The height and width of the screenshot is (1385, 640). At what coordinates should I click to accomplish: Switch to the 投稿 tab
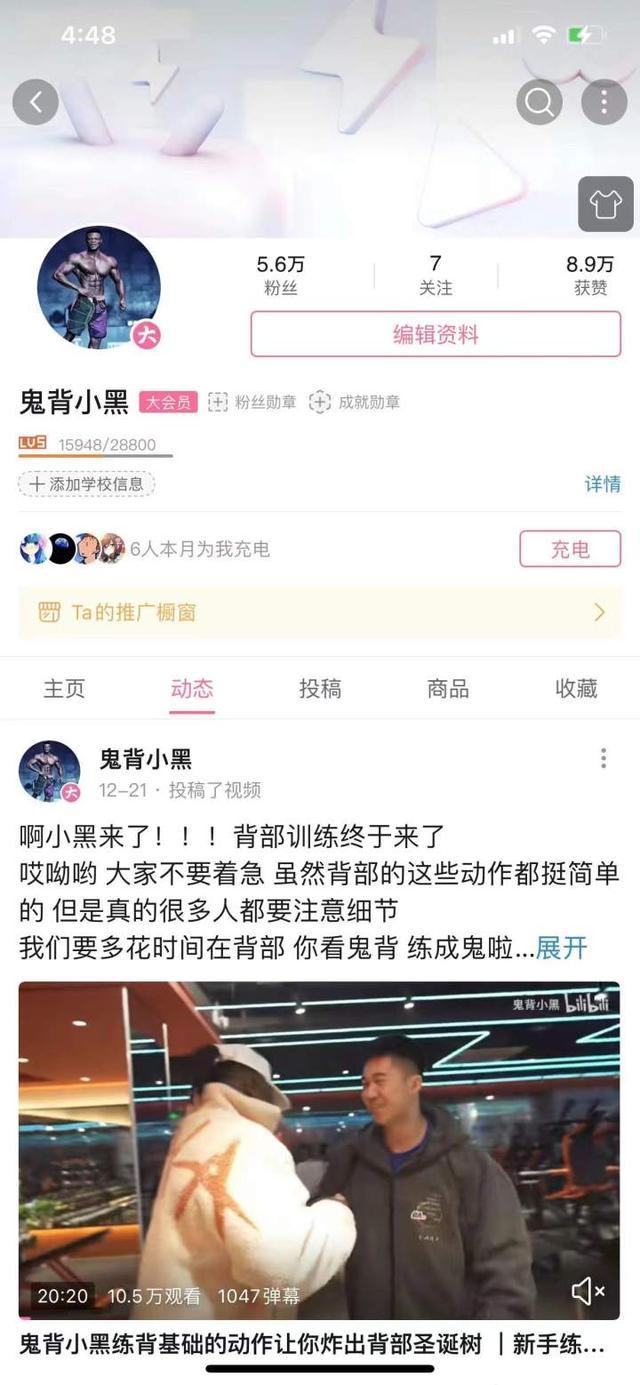click(x=320, y=688)
